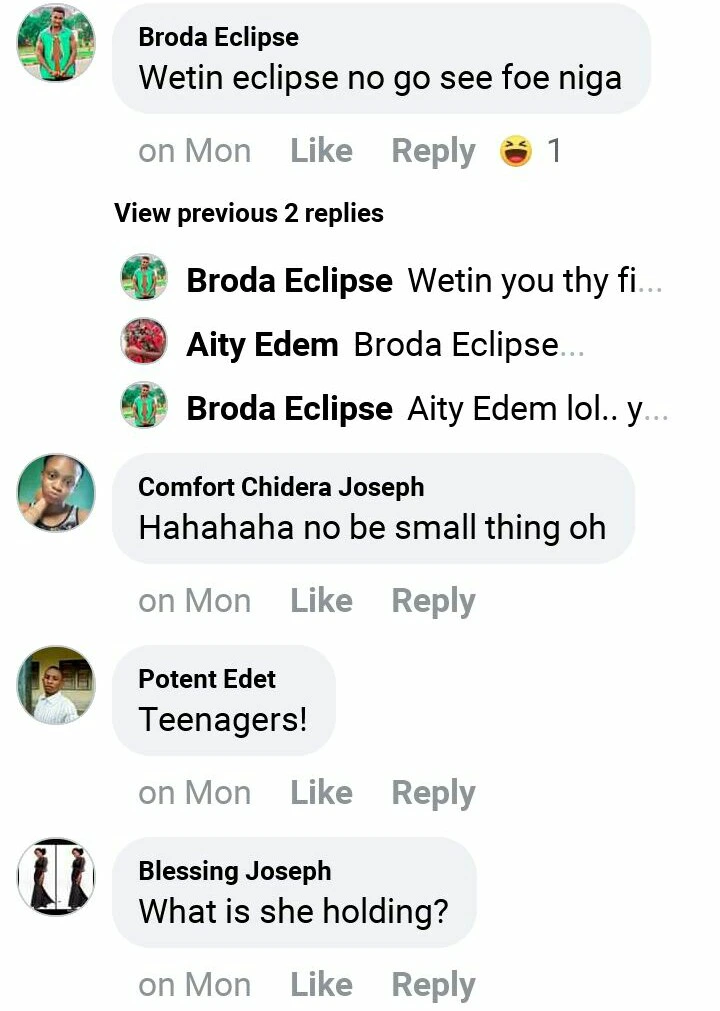Open Blessing Joseph's profile picture
The image size is (720, 1011).
56,877
